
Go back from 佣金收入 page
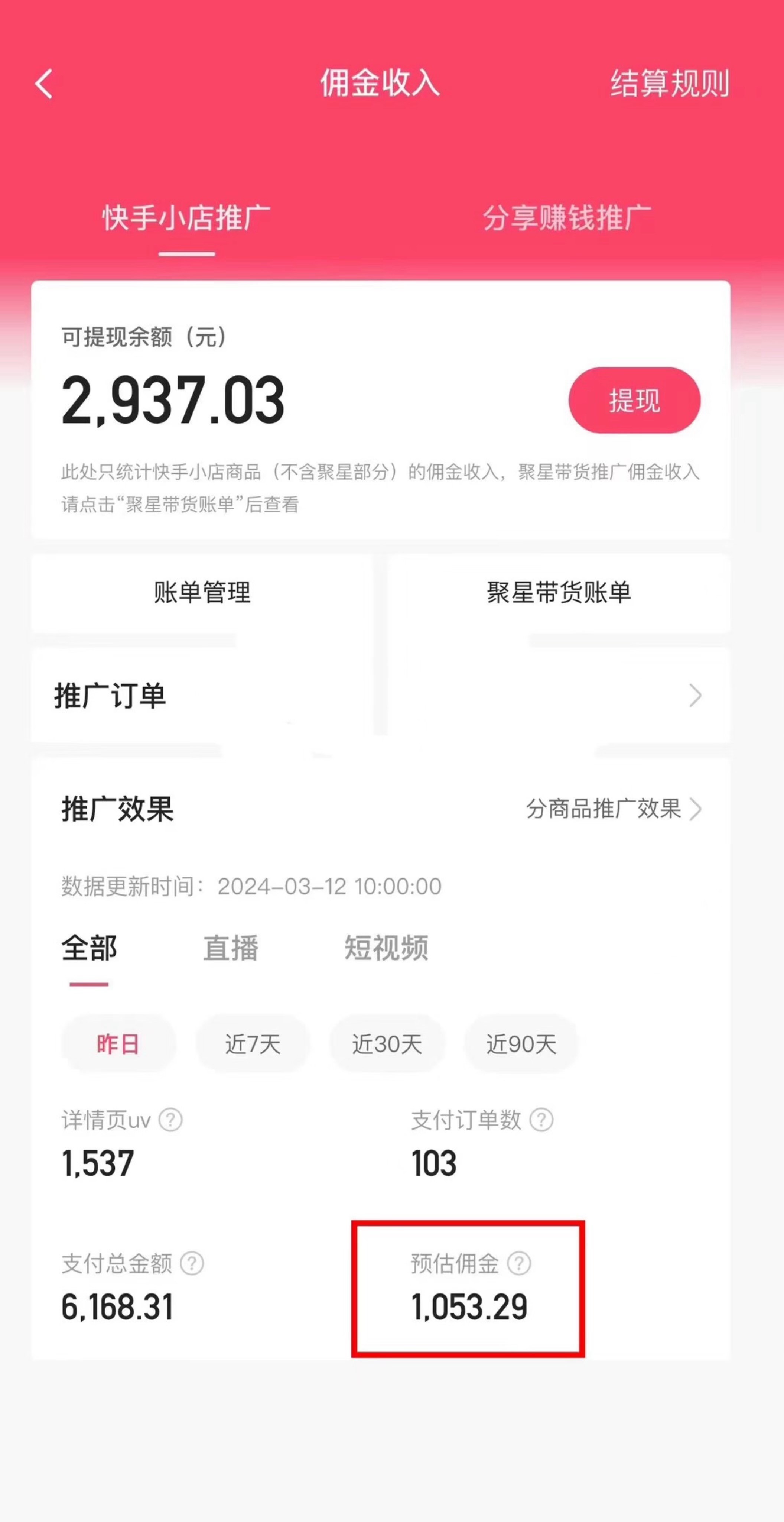pyautogui.click(x=44, y=83)
